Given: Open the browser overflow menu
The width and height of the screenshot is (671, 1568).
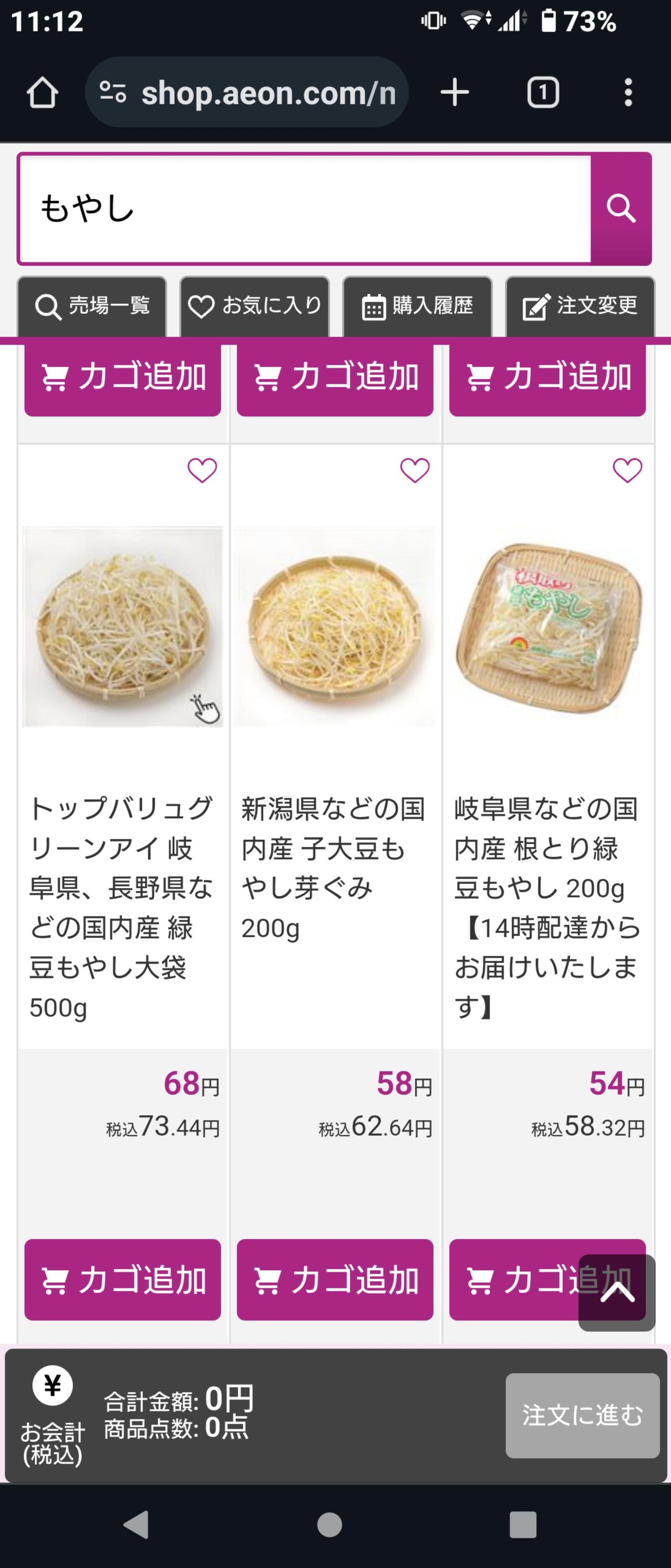Looking at the screenshot, I should pyautogui.click(x=628, y=93).
